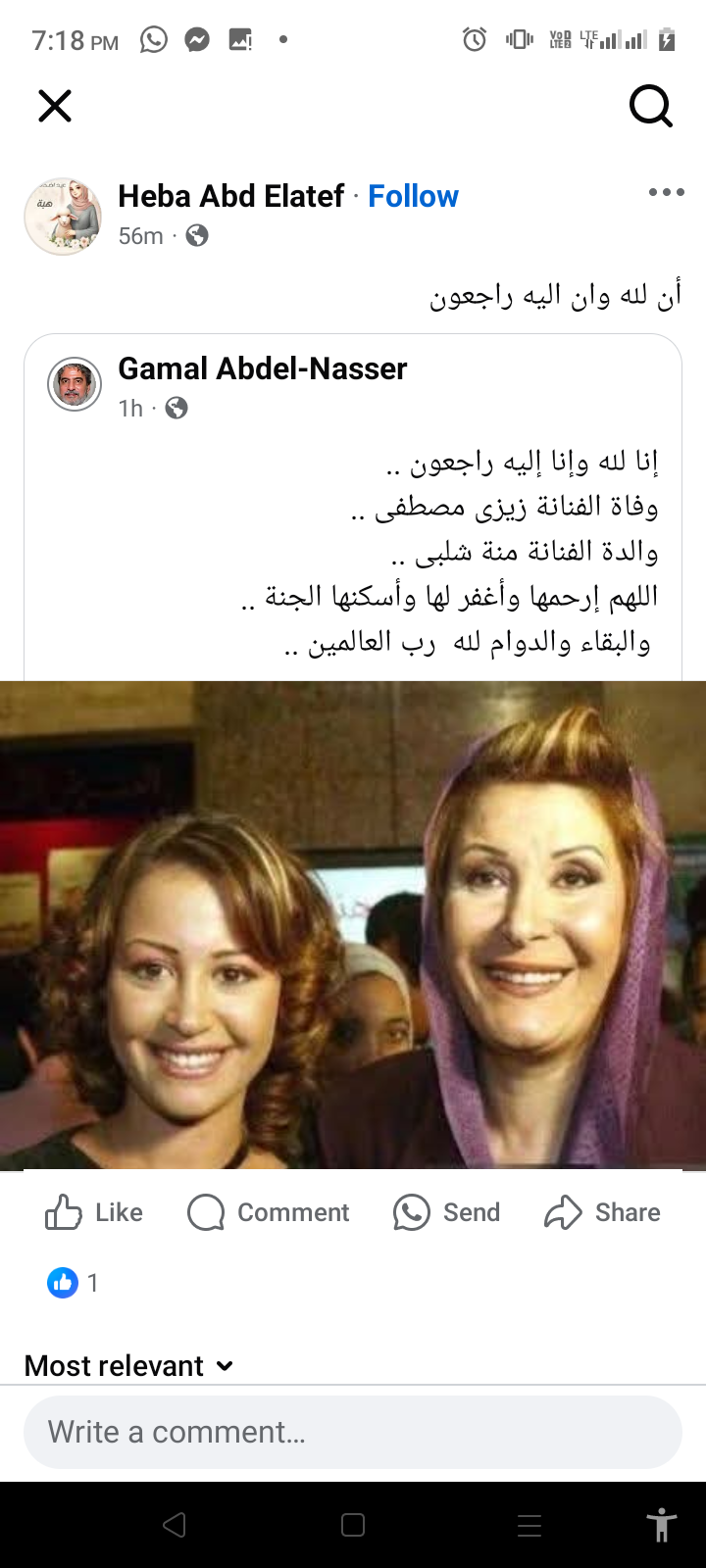The width and height of the screenshot is (706, 1568).
Task: Share this post
Action: (602, 1212)
